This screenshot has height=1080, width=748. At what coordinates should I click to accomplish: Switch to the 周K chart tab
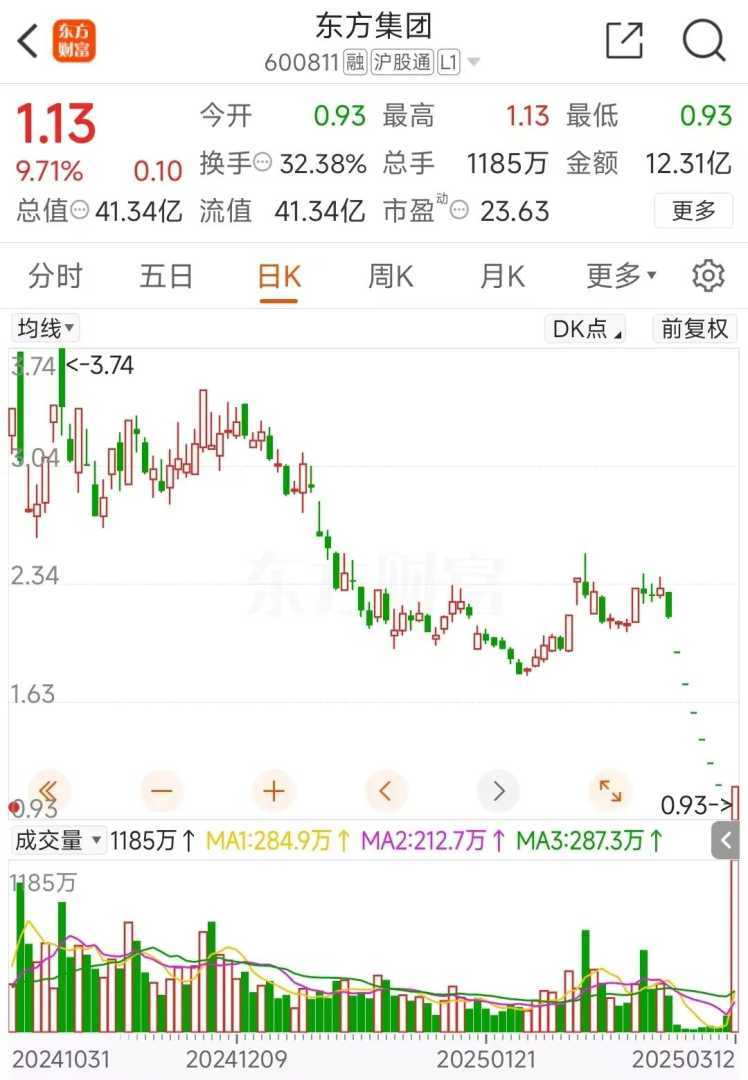pyautogui.click(x=390, y=276)
